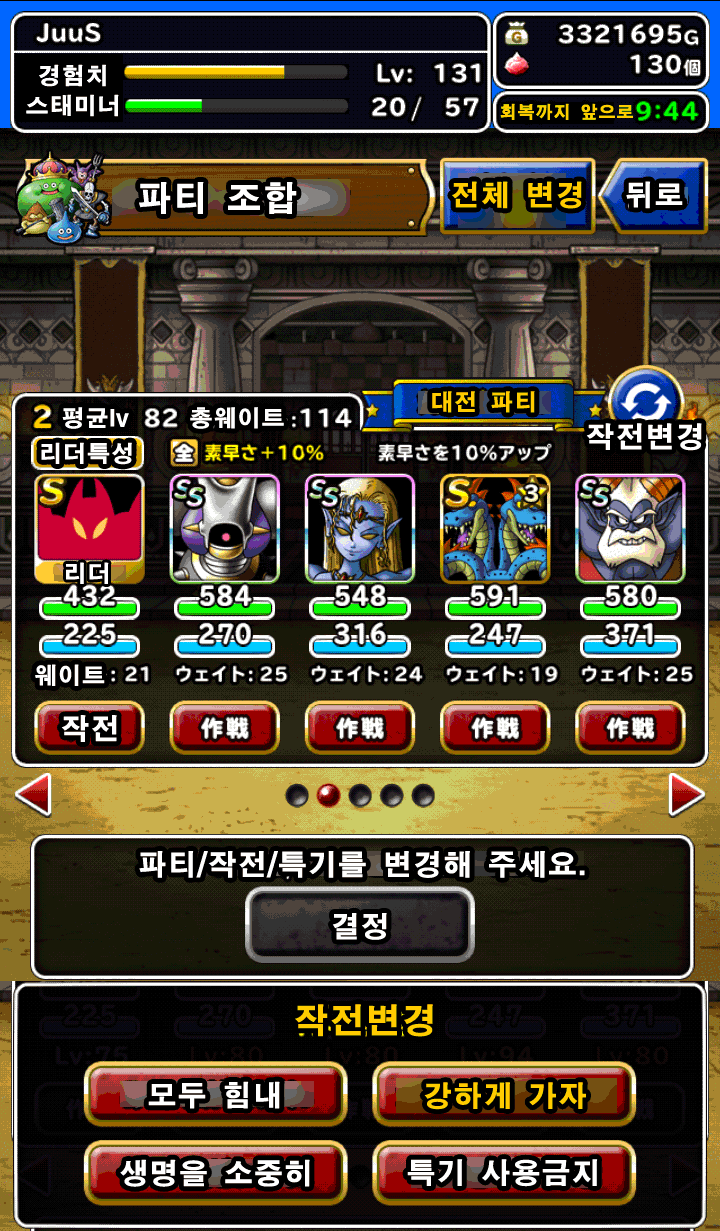The height and width of the screenshot is (1231, 720).
Task: Select the robot monster with 584 HP
Action: 225,529
